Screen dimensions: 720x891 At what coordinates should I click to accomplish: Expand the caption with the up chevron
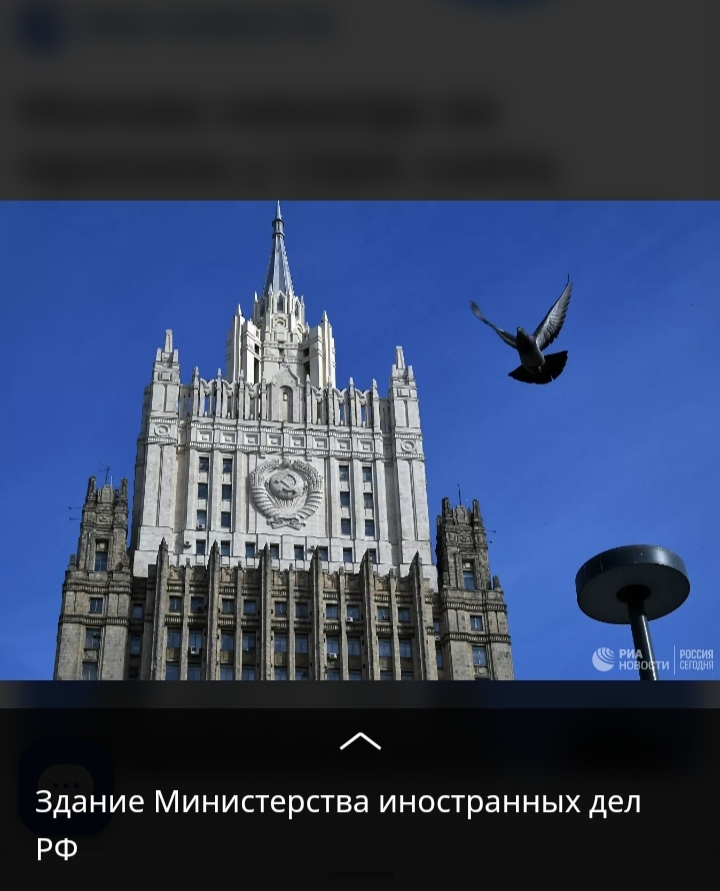[x=360, y=741]
